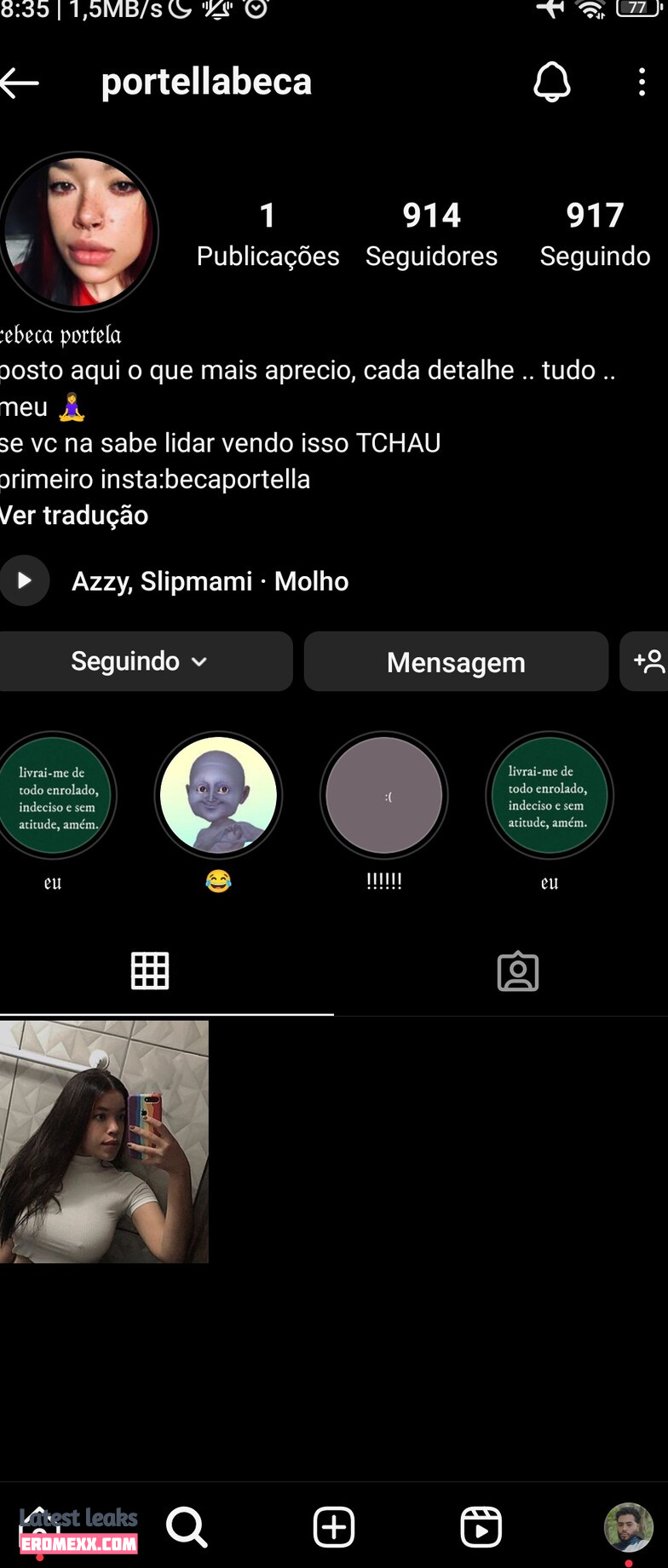
Task: Go back with the top-left arrow
Action: click(x=20, y=83)
